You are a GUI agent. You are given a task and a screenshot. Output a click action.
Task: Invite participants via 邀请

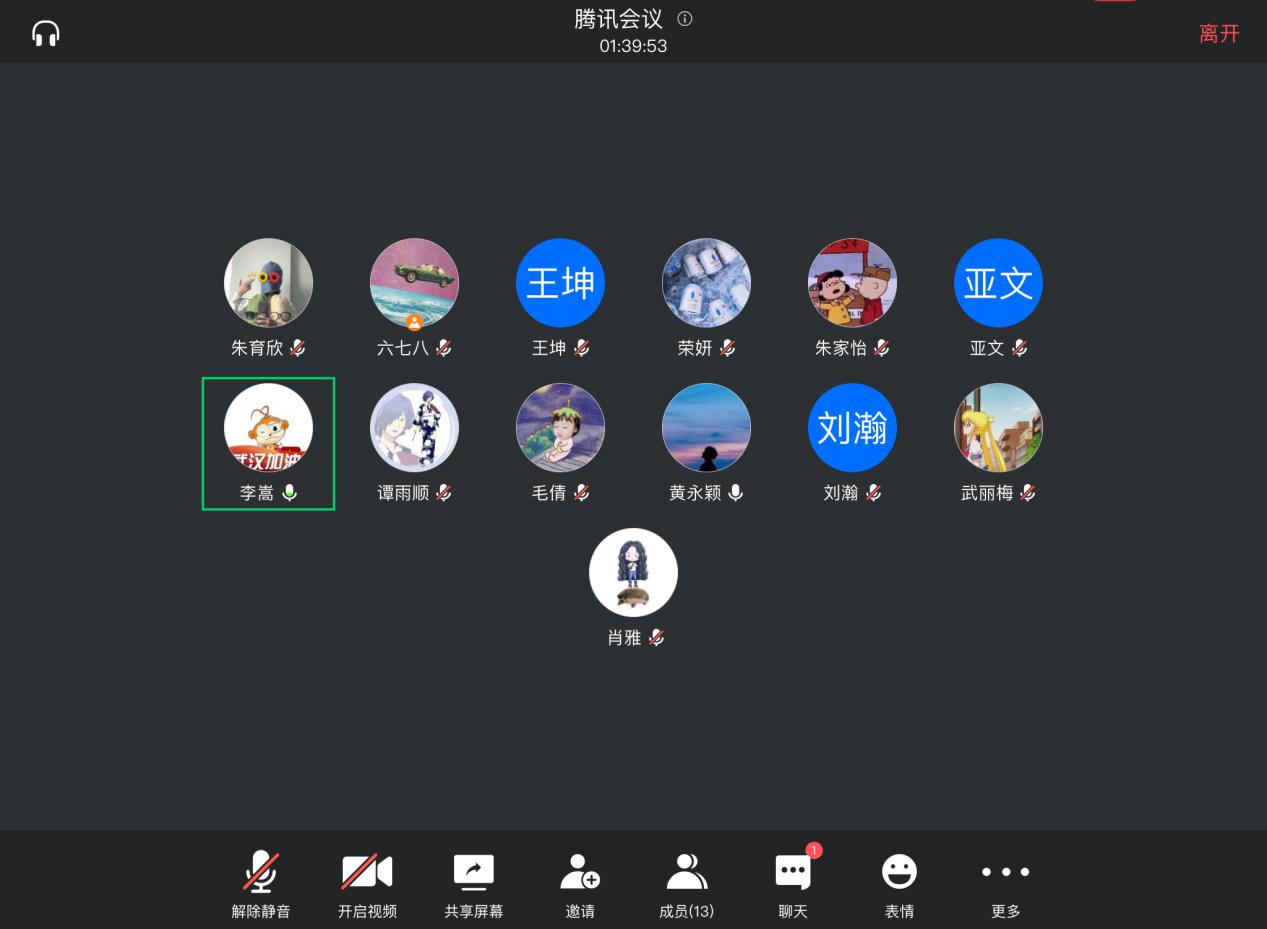click(x=580, y=884)
